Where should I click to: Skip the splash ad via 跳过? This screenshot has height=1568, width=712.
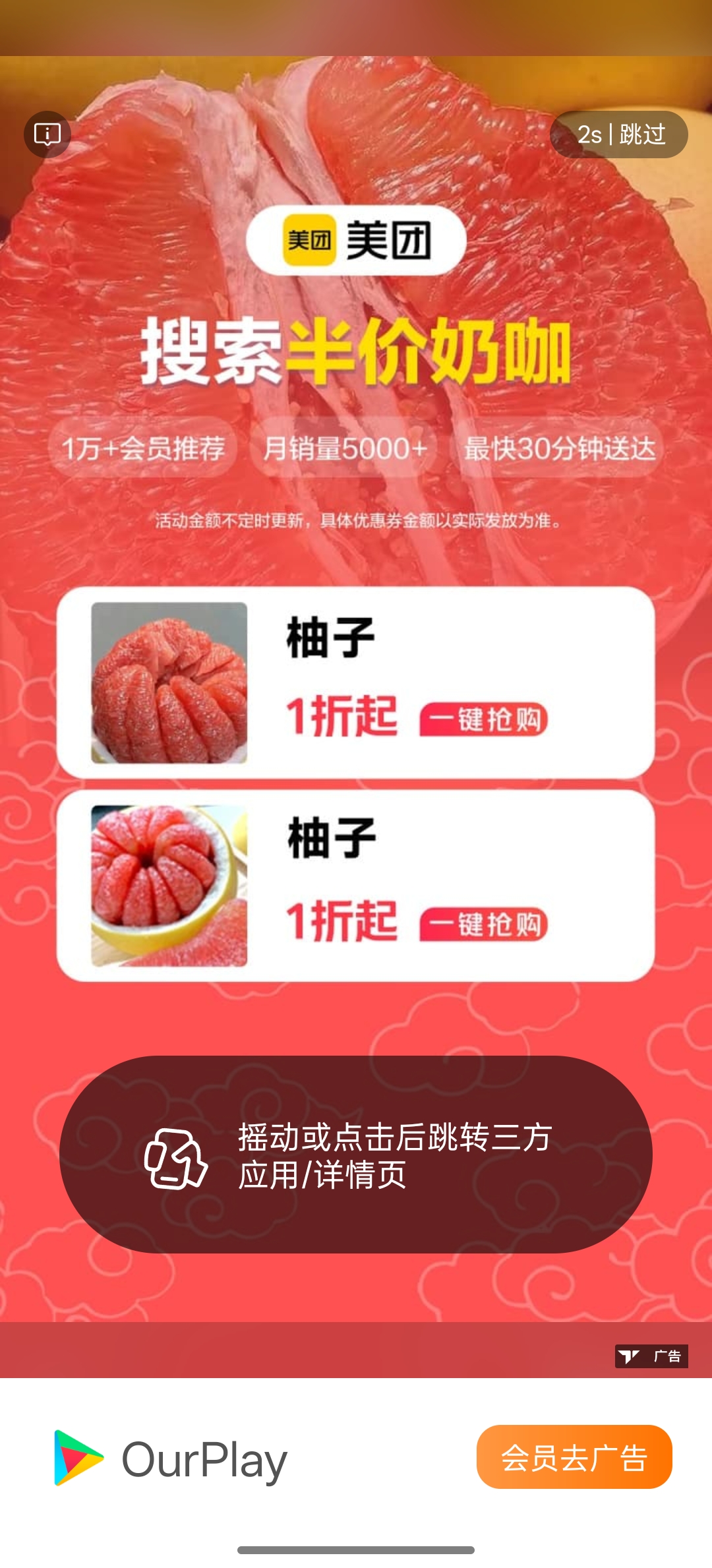point(619,135)
